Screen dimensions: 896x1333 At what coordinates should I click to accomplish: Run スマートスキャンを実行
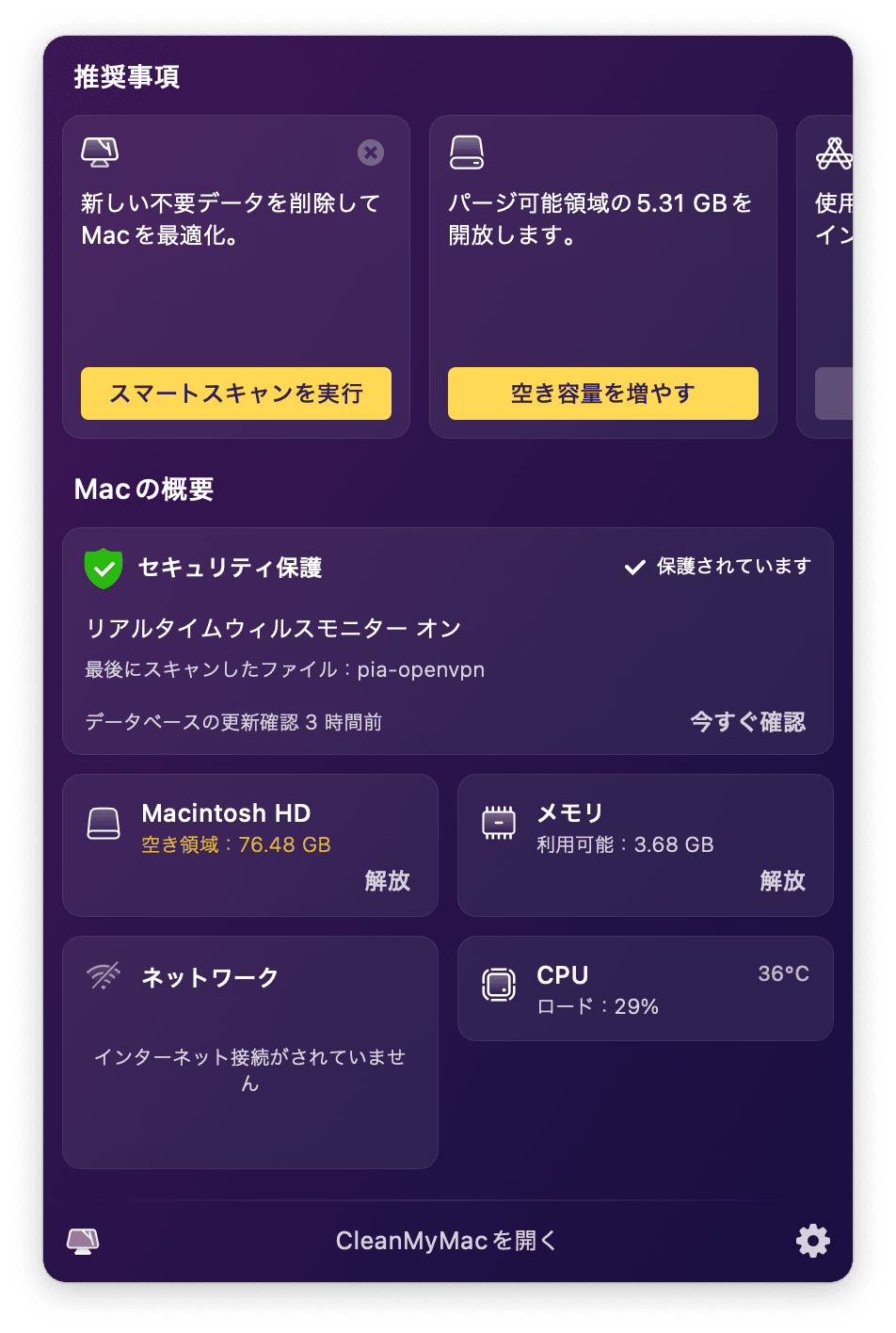pyautogui.click(x=236, y=393)
